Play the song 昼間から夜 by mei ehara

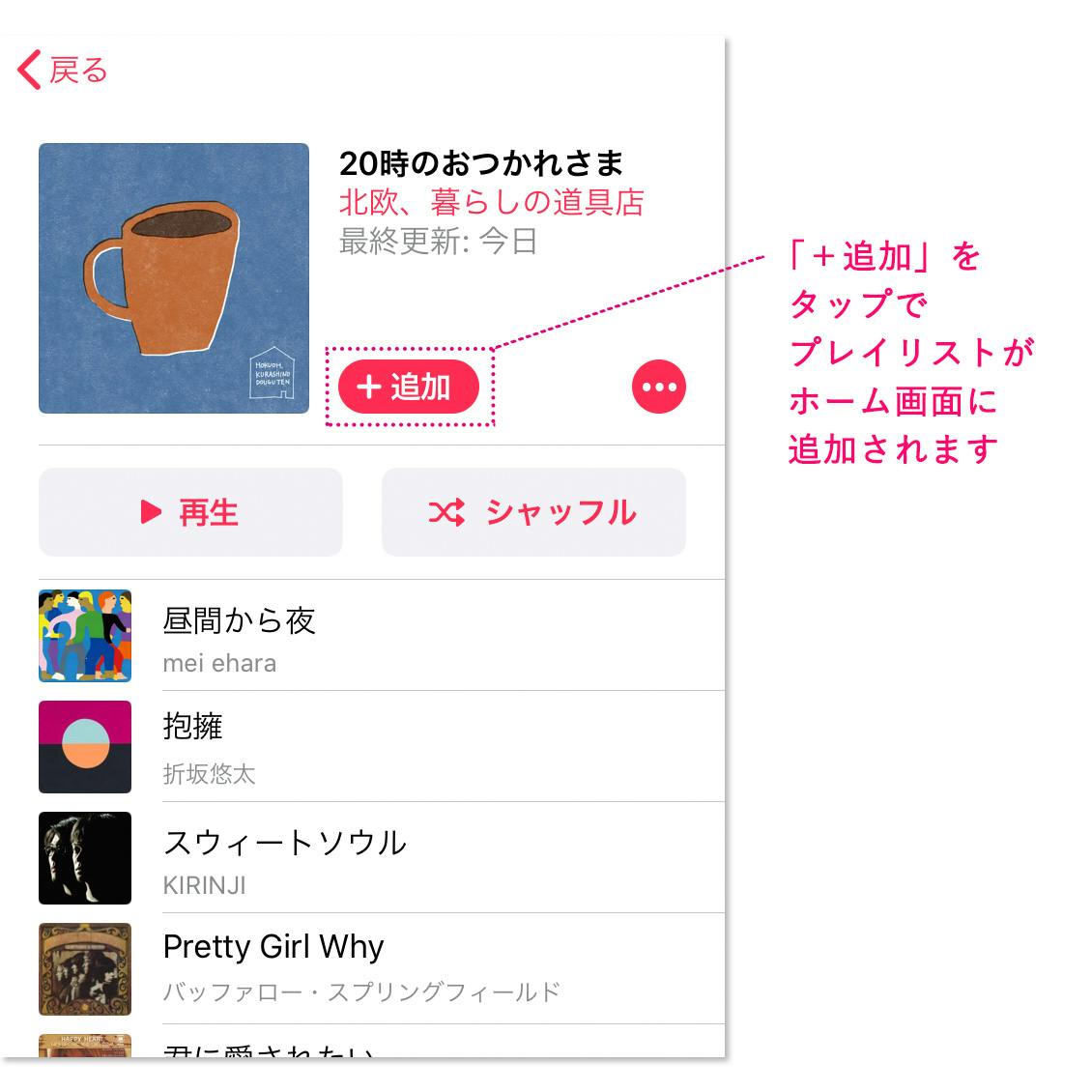point(387,637)
